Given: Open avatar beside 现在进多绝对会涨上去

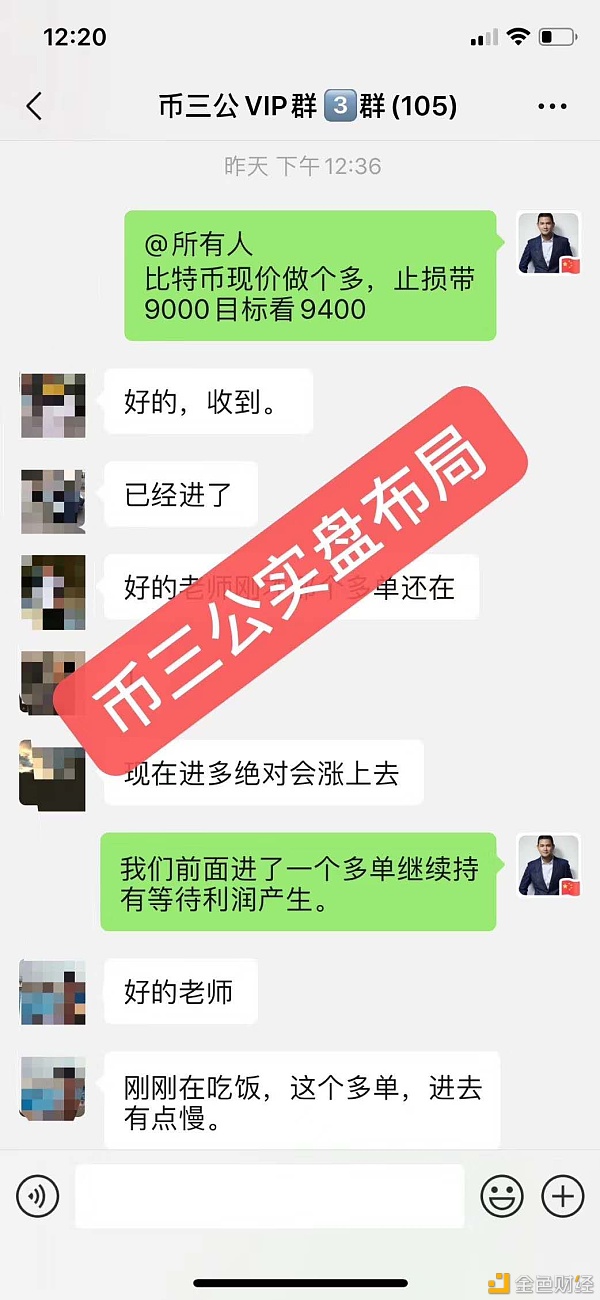Looking at the screenshot, I should [x=53, y=773].
